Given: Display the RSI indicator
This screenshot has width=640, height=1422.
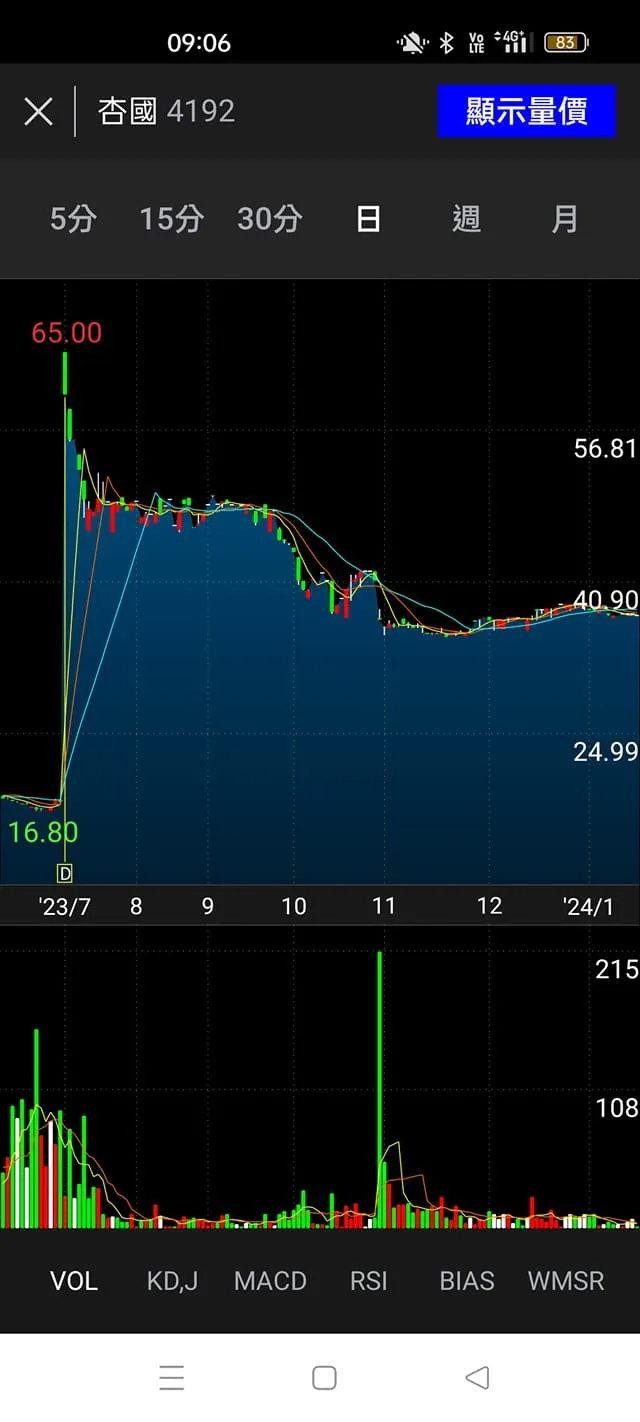Looking at the screenshot, I should 368,1281.
